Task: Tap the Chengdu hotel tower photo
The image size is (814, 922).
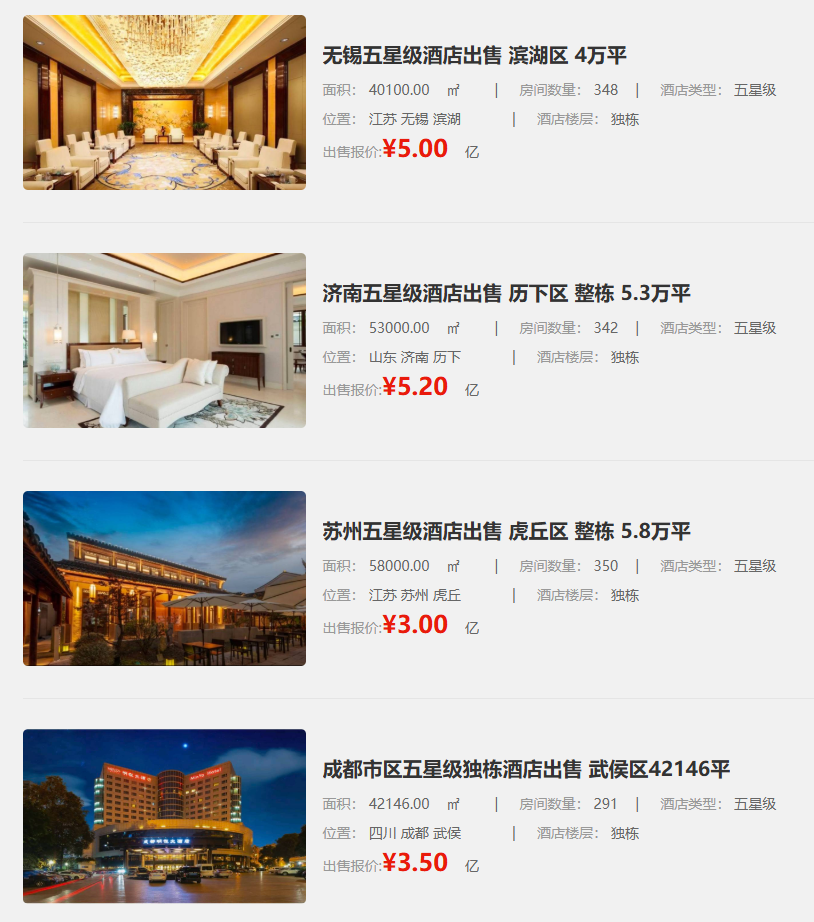Action: [164, 816]
